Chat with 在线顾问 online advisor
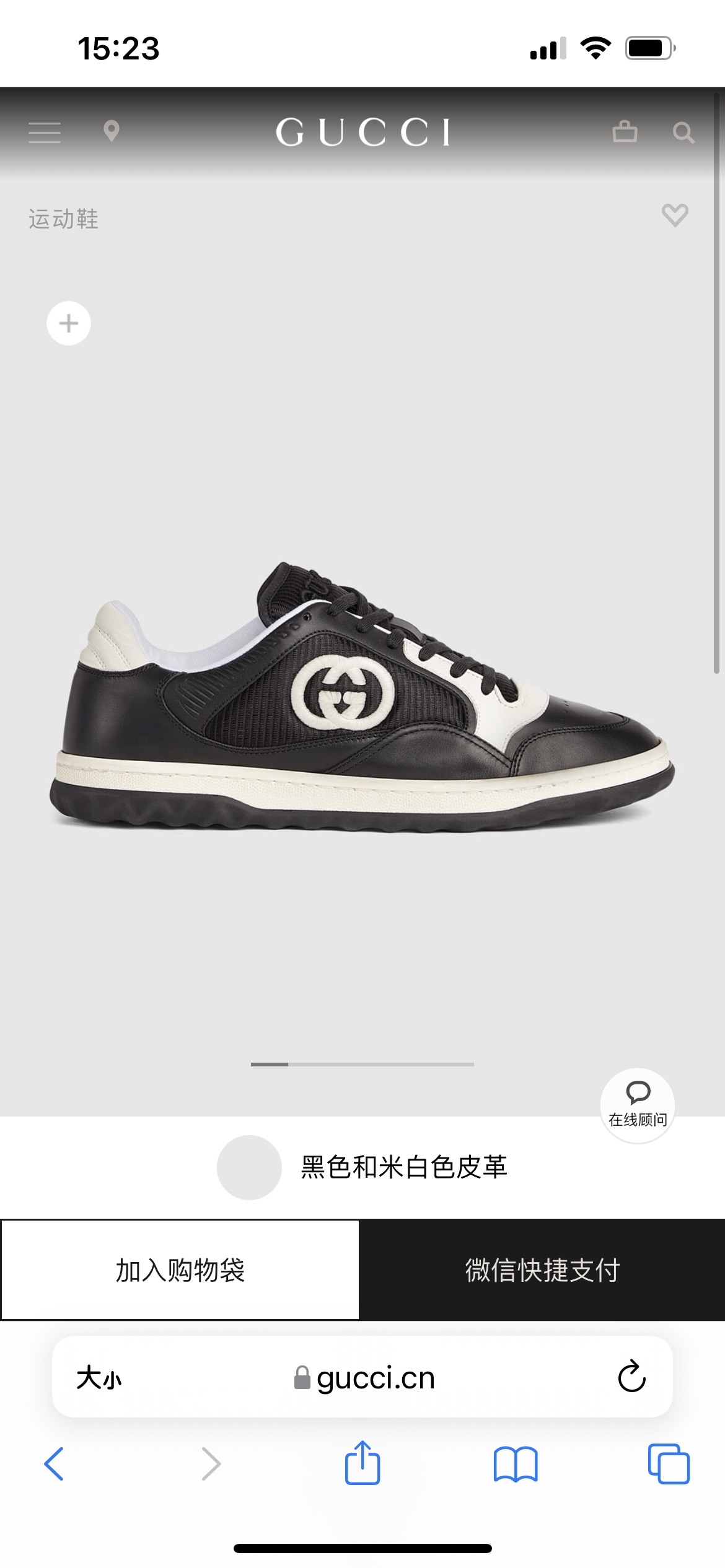The height and width of the screenshot is (1568, 725). (x=638, y=1105)
